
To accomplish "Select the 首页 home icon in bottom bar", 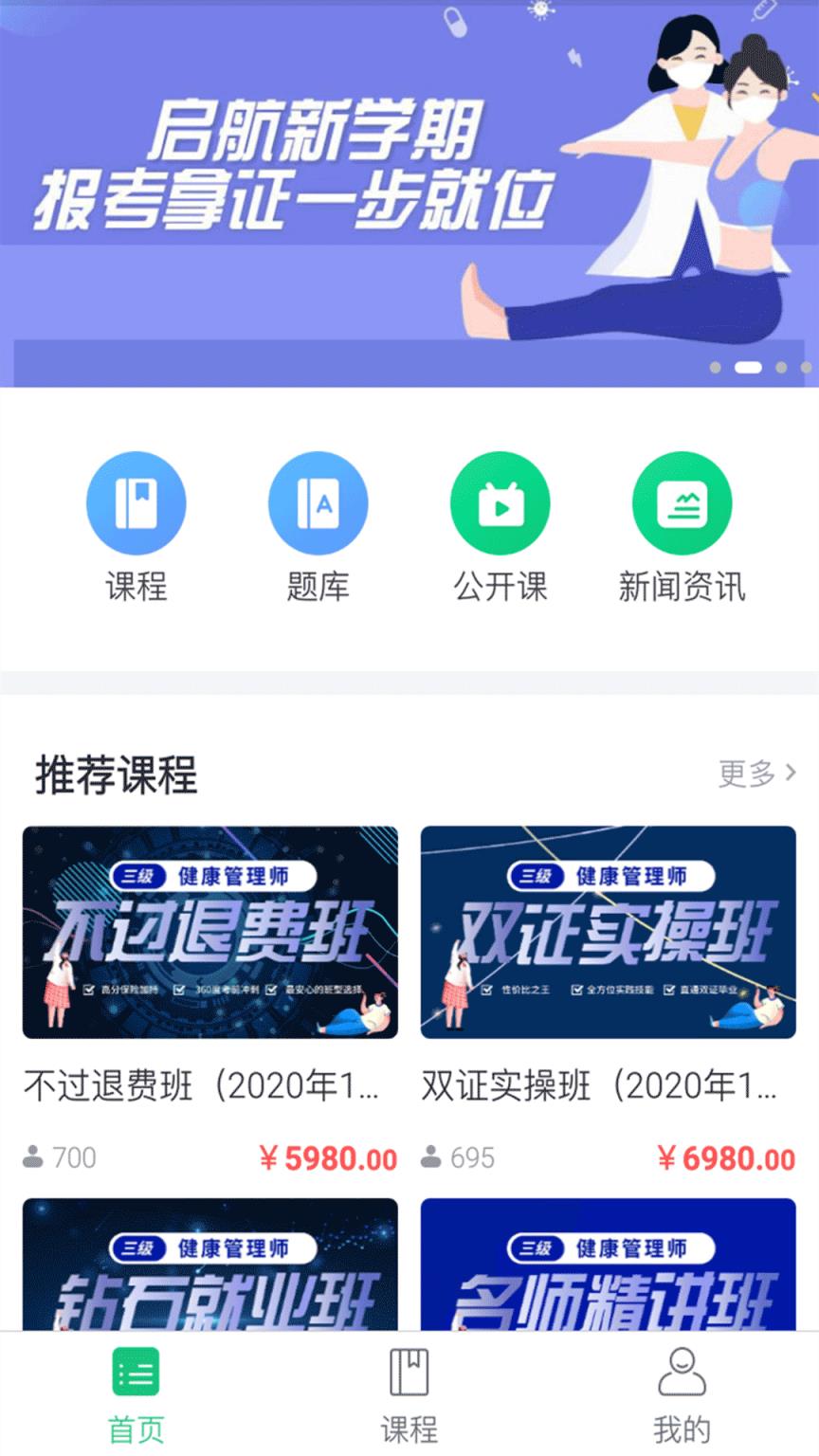I will [x=136, y=1372].
